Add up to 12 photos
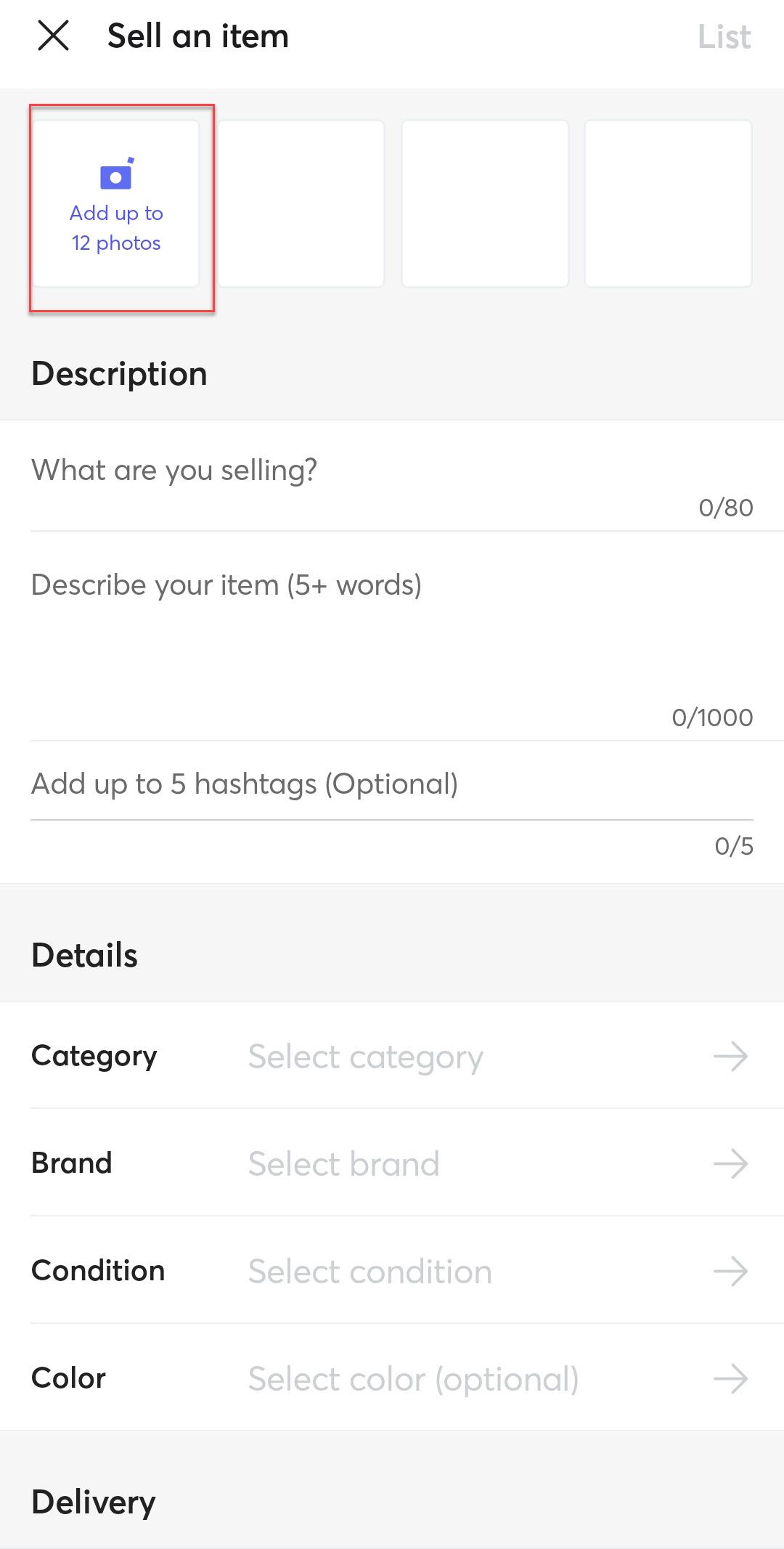 (x=116, y=204)
